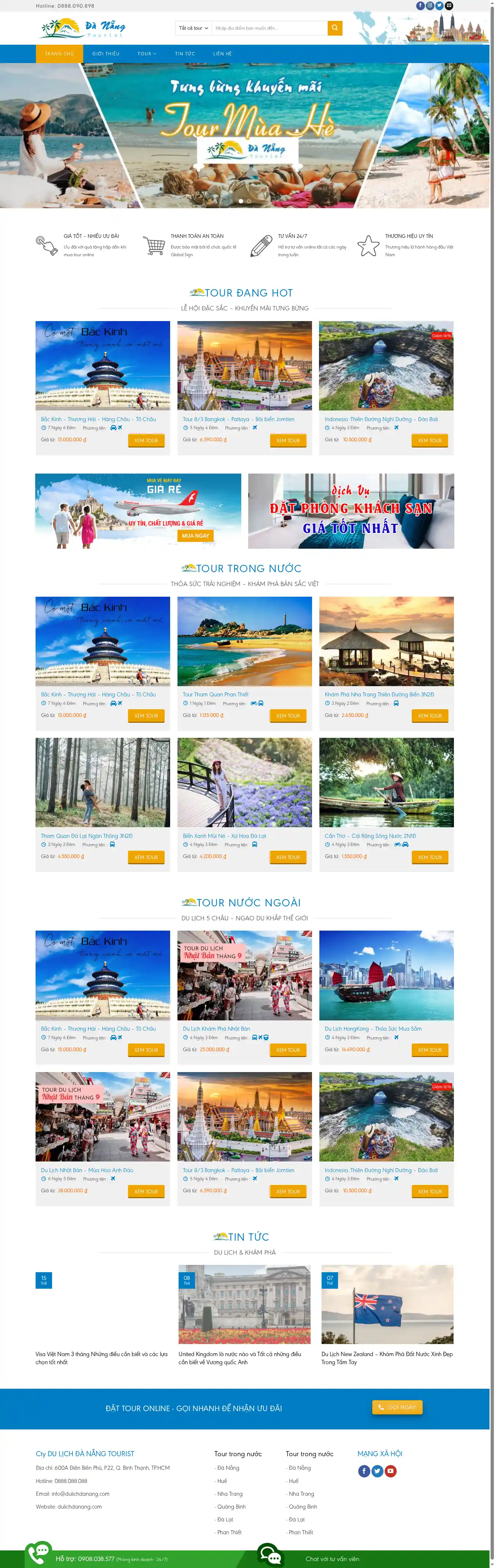Tap Mua Ngay on flight ticket banner
This screenshot has width=495, height=1568.
[195, 535]
